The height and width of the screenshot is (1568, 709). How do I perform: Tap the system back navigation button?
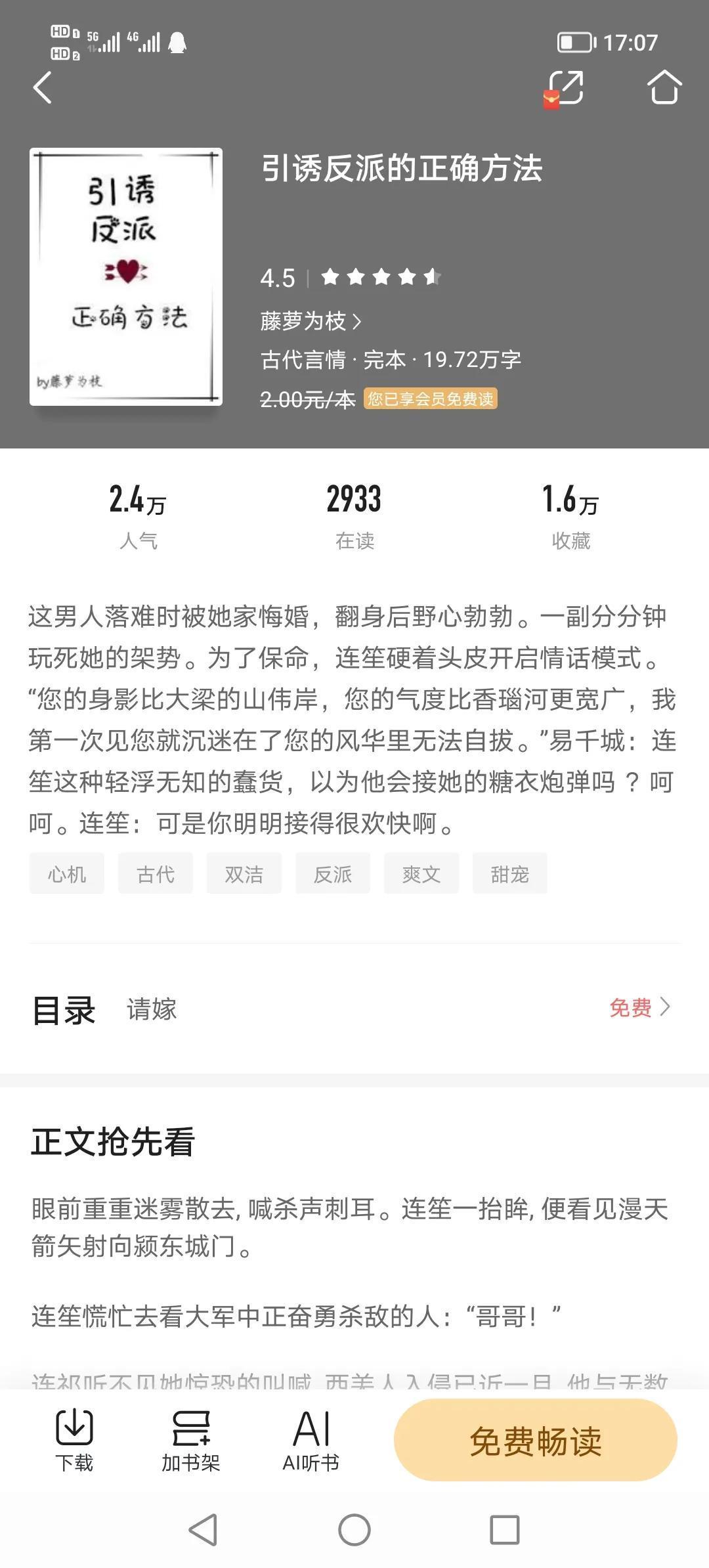[x=204, y=1530]
